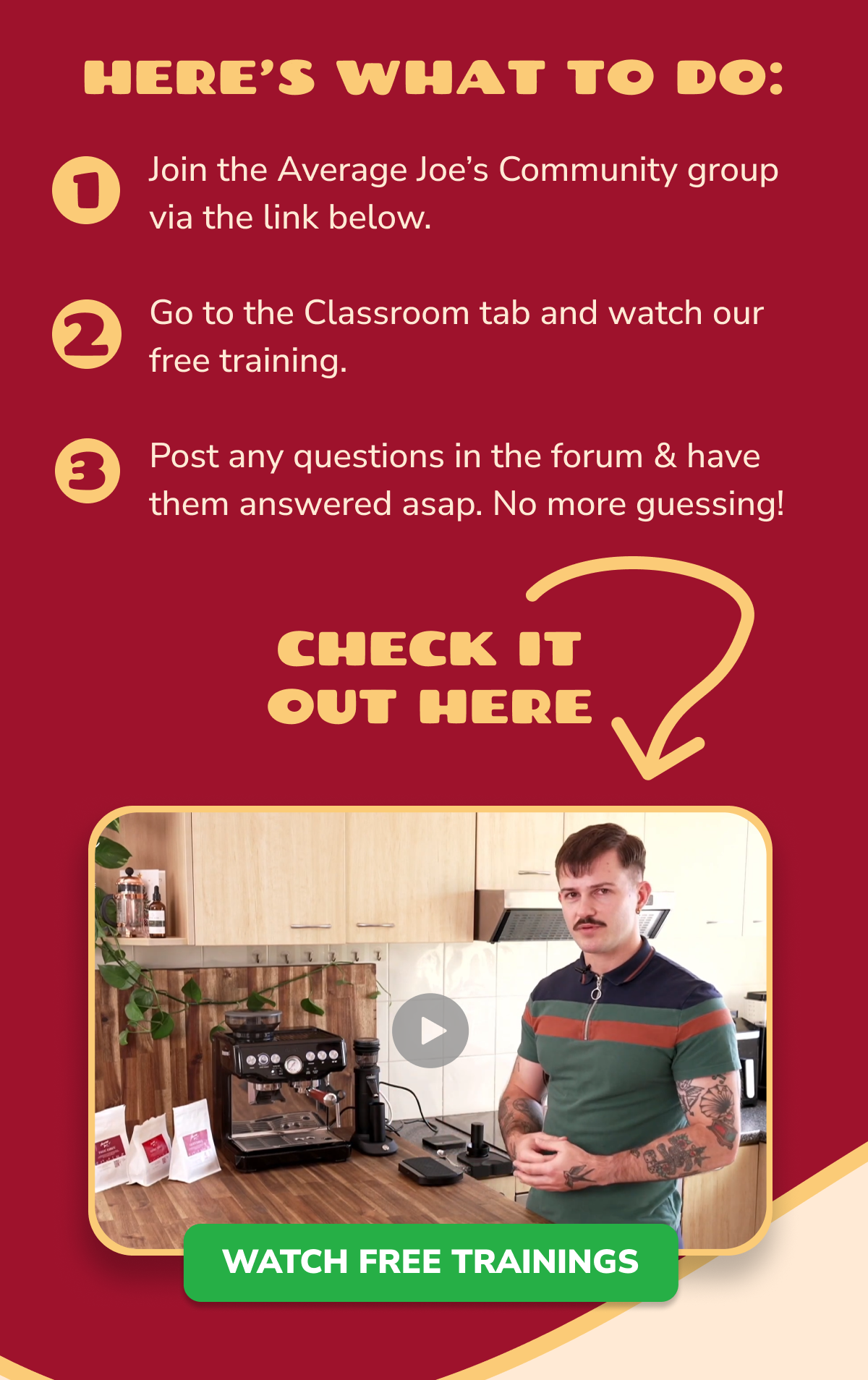Tap the Watch Free Trainings button
Screen dimensions: 868x1380
coord(430,1262)
